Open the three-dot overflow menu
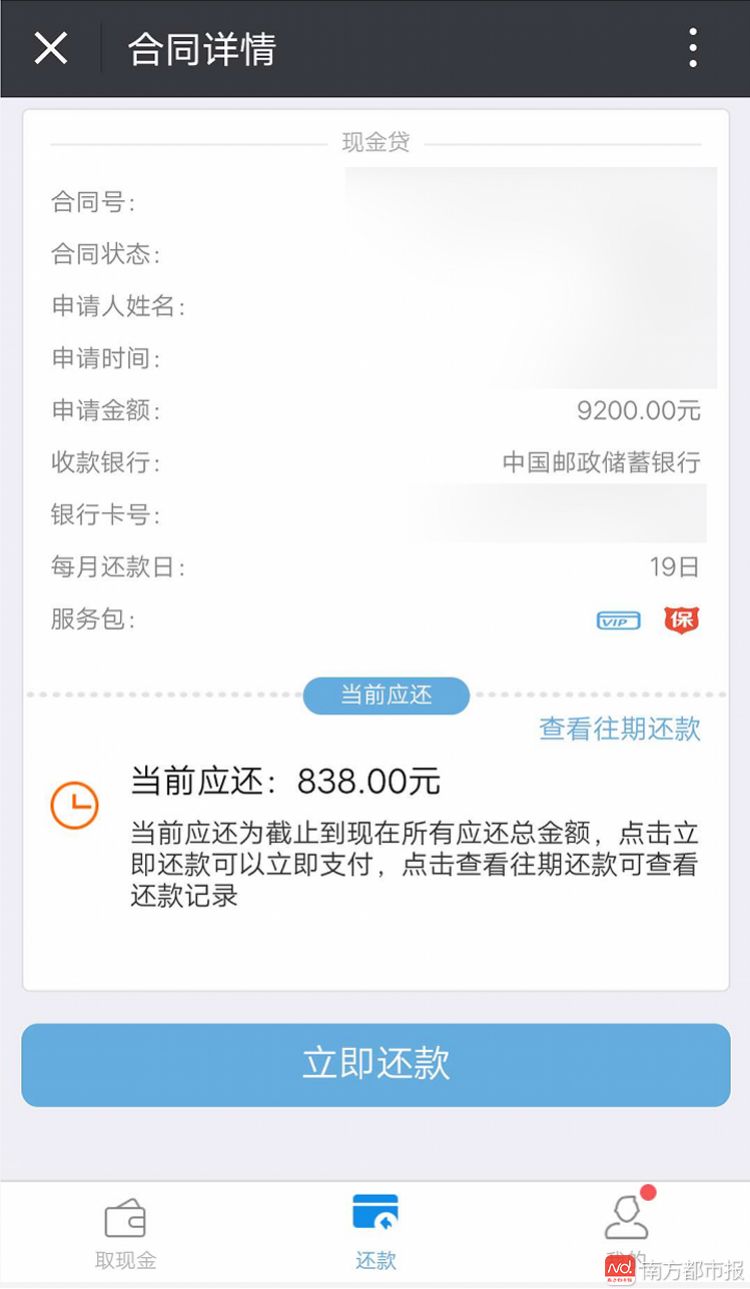 pyautogui.click(x=692, y=48)
